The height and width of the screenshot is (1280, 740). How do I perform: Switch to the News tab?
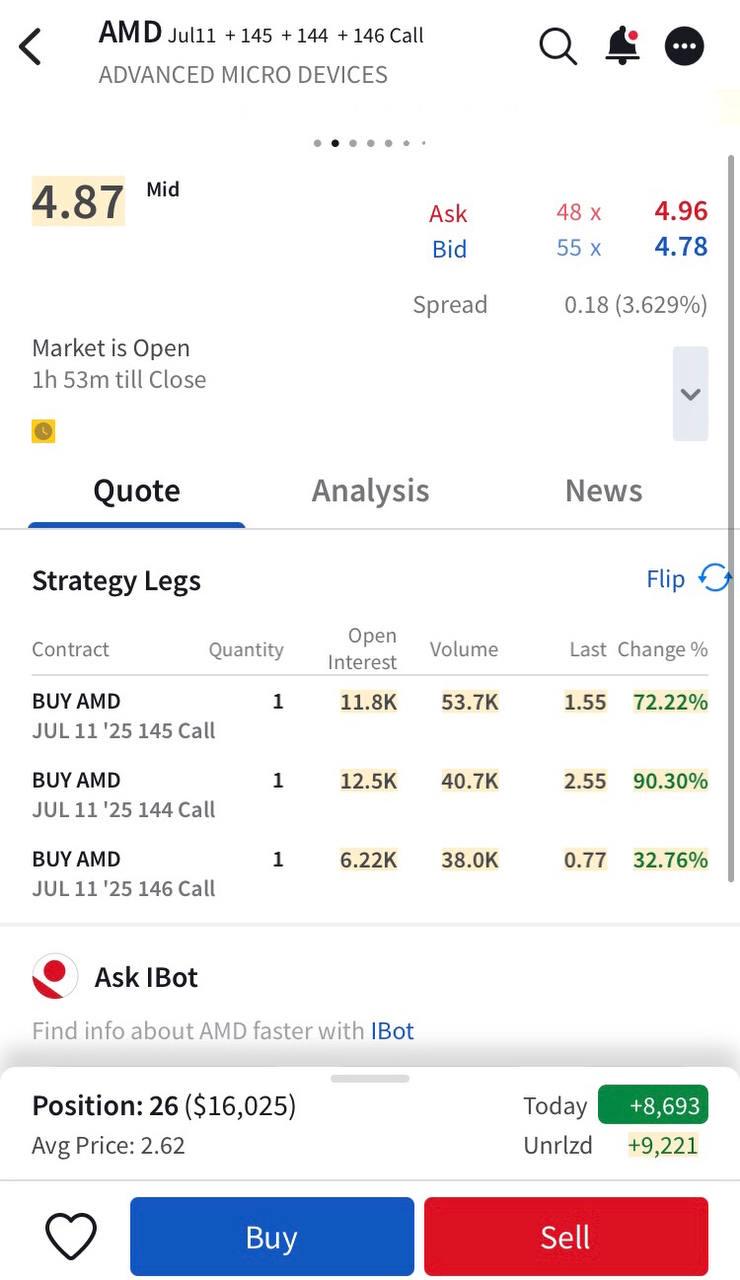[x=604, y=491]
